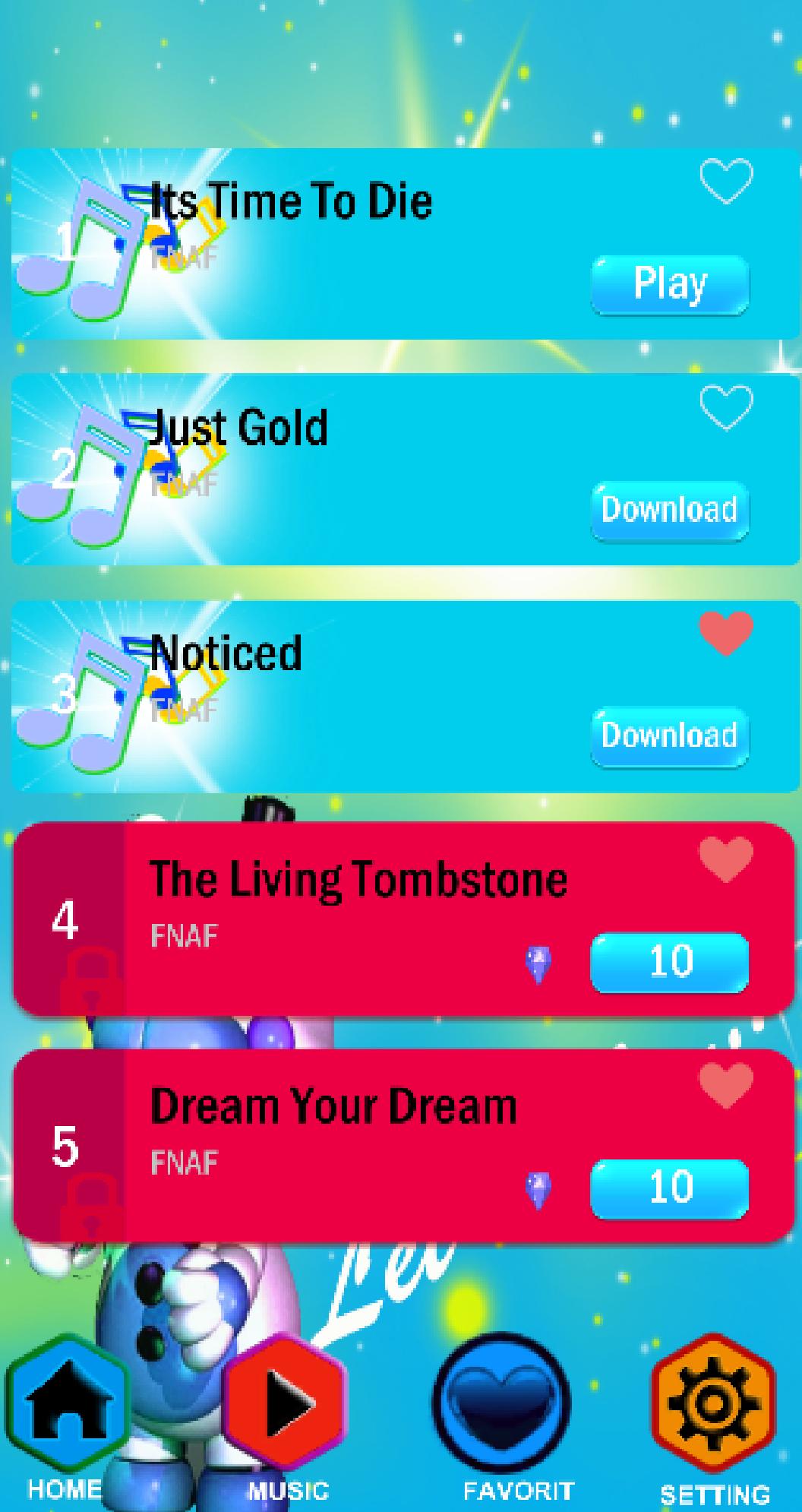The height and width of the screenshot is (1512, 802).
Task: Unlock The Living Tombstone for 10 gems
Action: coord(670,962)
